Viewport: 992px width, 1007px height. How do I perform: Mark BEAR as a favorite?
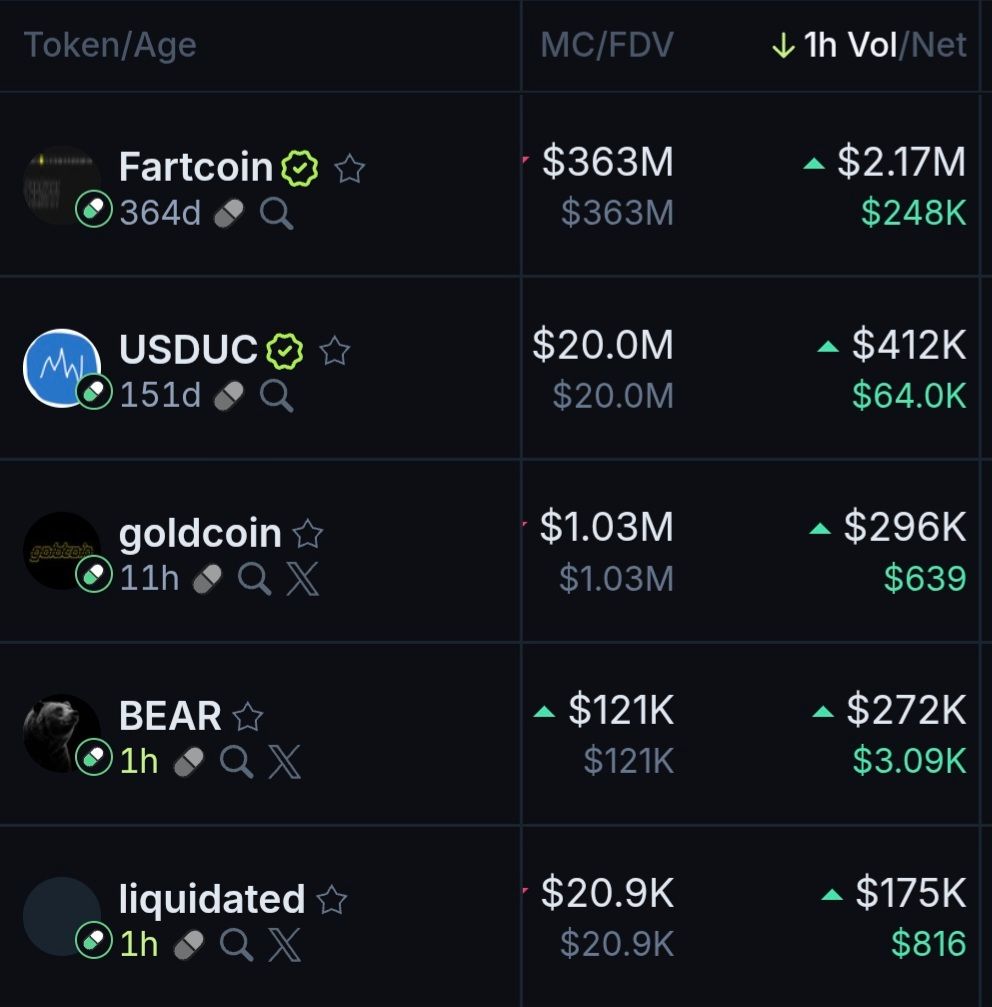247,716
